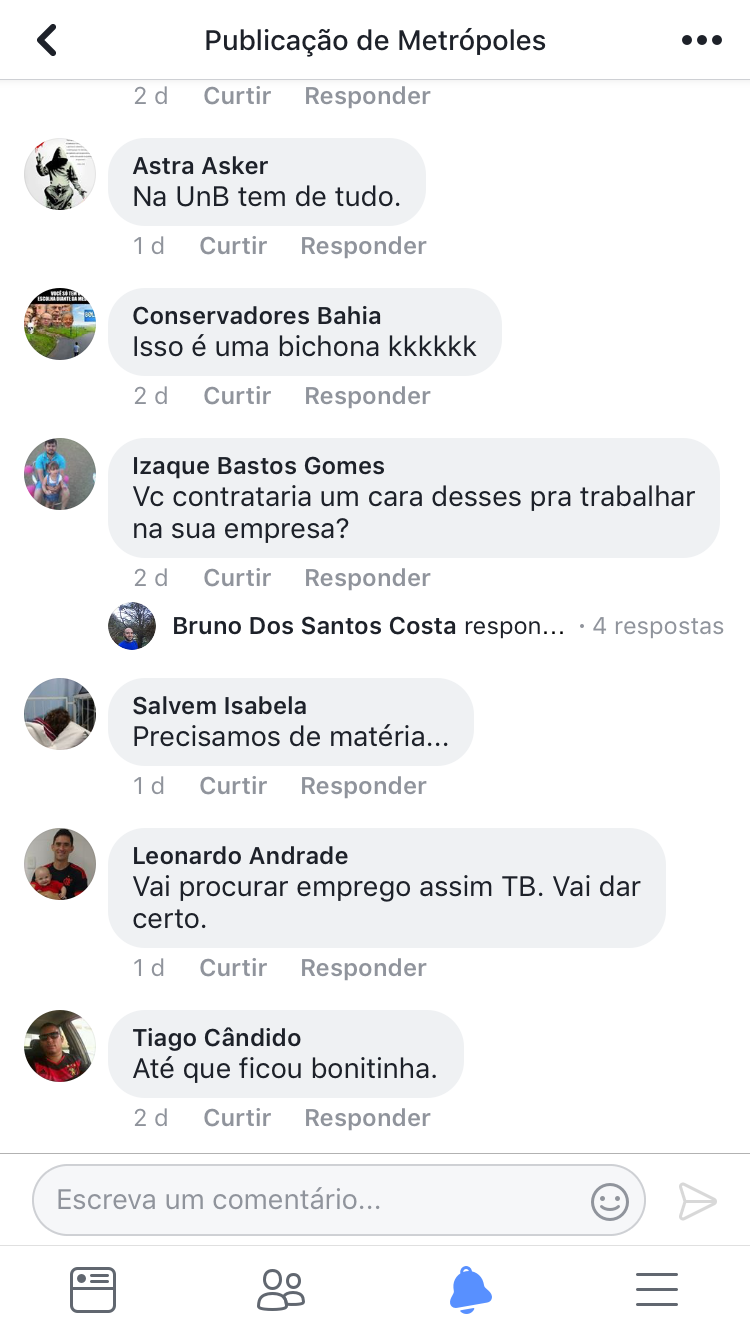View Conservadores Bahia's profile avatar
Image resolution: width=750 pixels, height=1334 pixels.
click(x=60, y=324)
